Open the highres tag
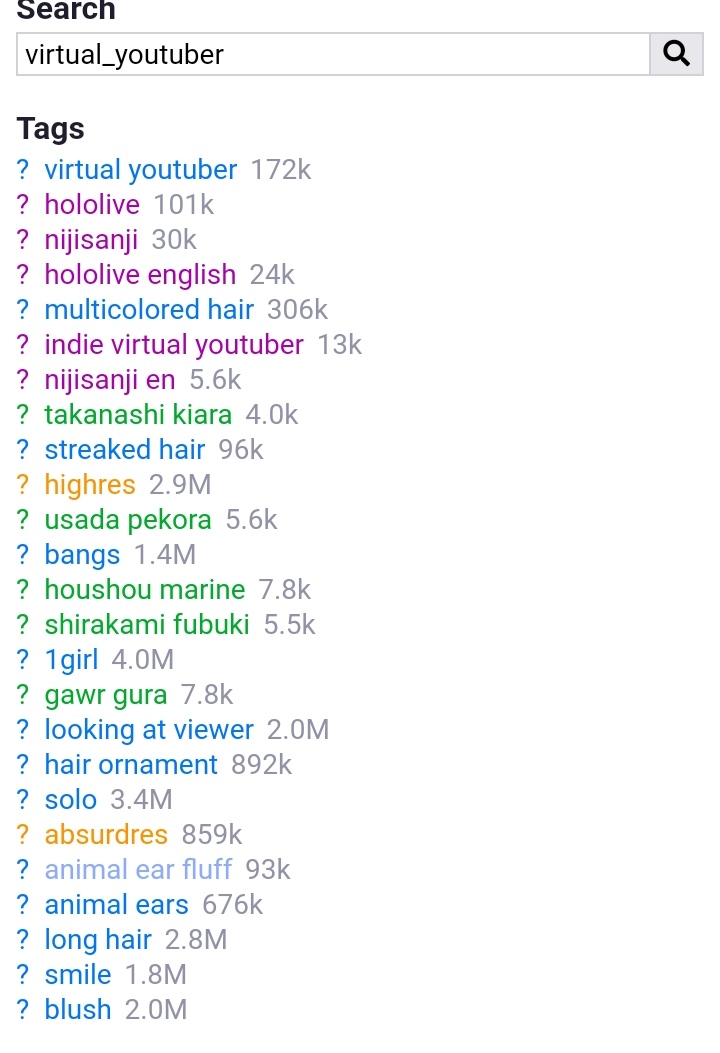Screen dimensions: 720x1053 [89, 485]
